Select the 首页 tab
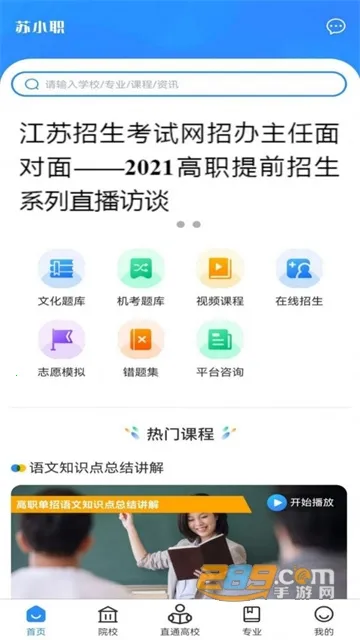Viewport: 360px width, 640px height. (36, 620)
